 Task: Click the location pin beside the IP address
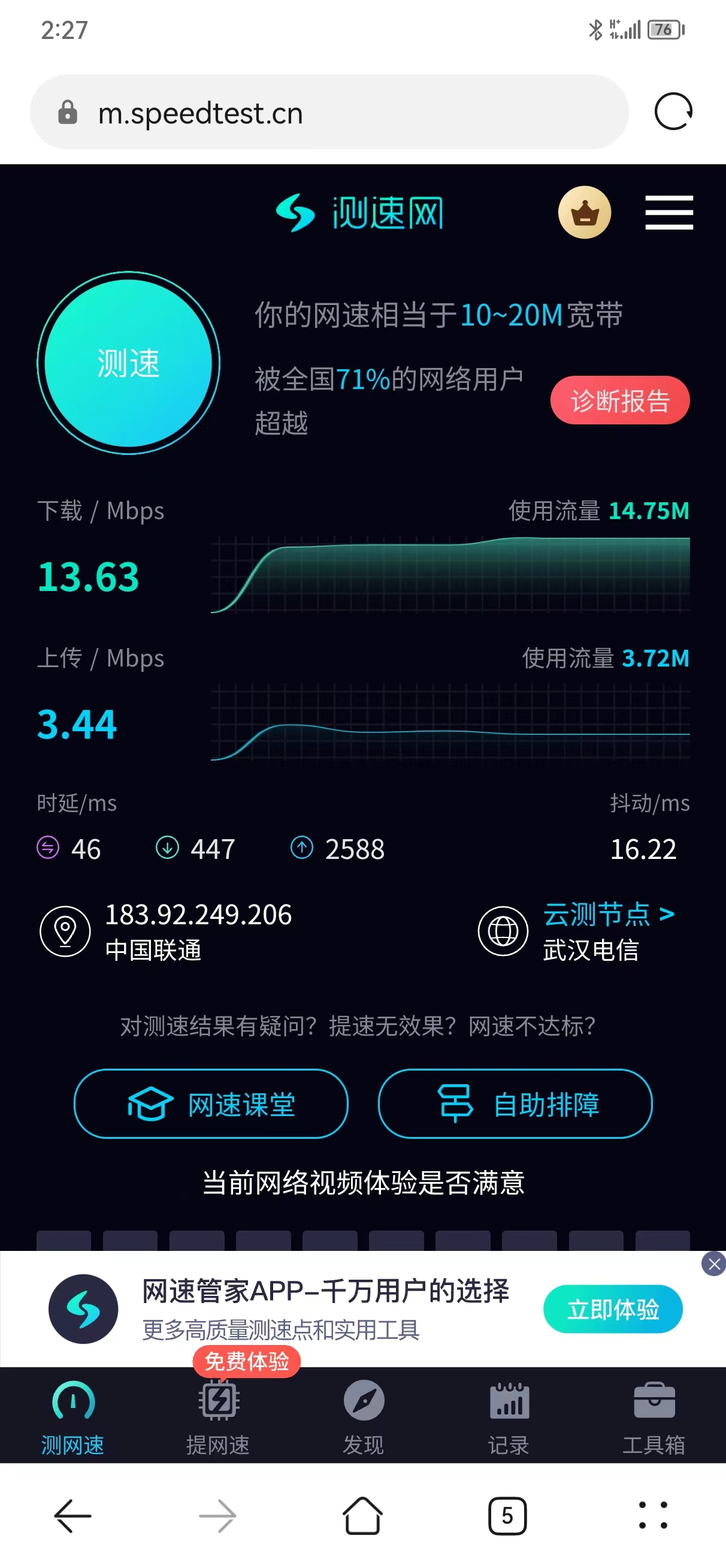pyautogui.click(x=66, y=931)
